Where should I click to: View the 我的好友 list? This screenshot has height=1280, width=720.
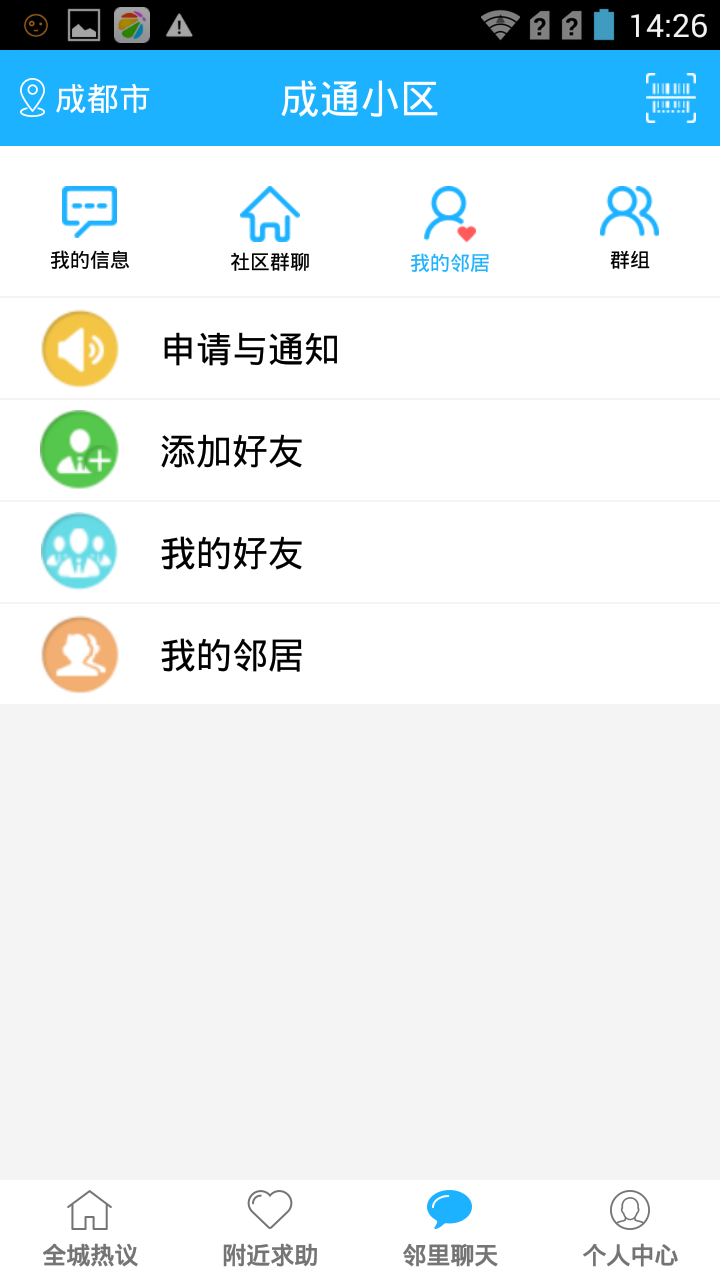[x=360, y=553]
